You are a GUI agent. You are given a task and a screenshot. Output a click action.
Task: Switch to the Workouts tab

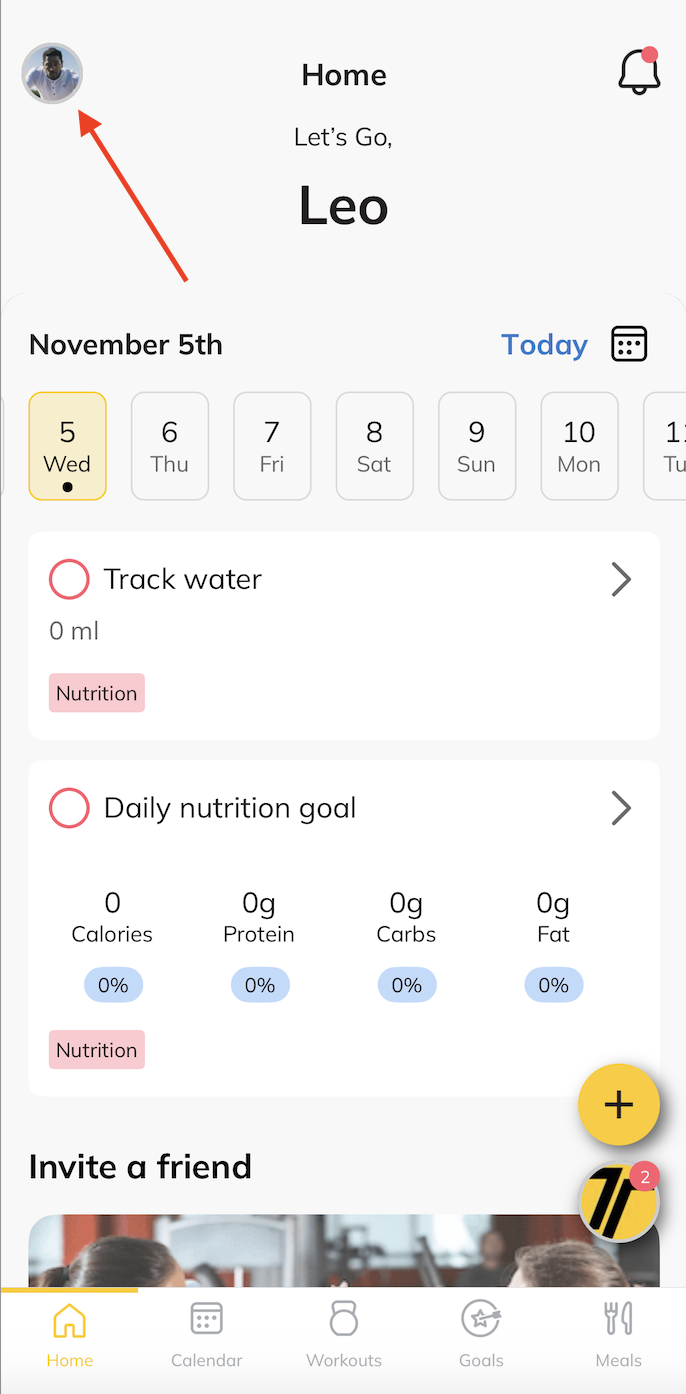(x=344, y=1335)
